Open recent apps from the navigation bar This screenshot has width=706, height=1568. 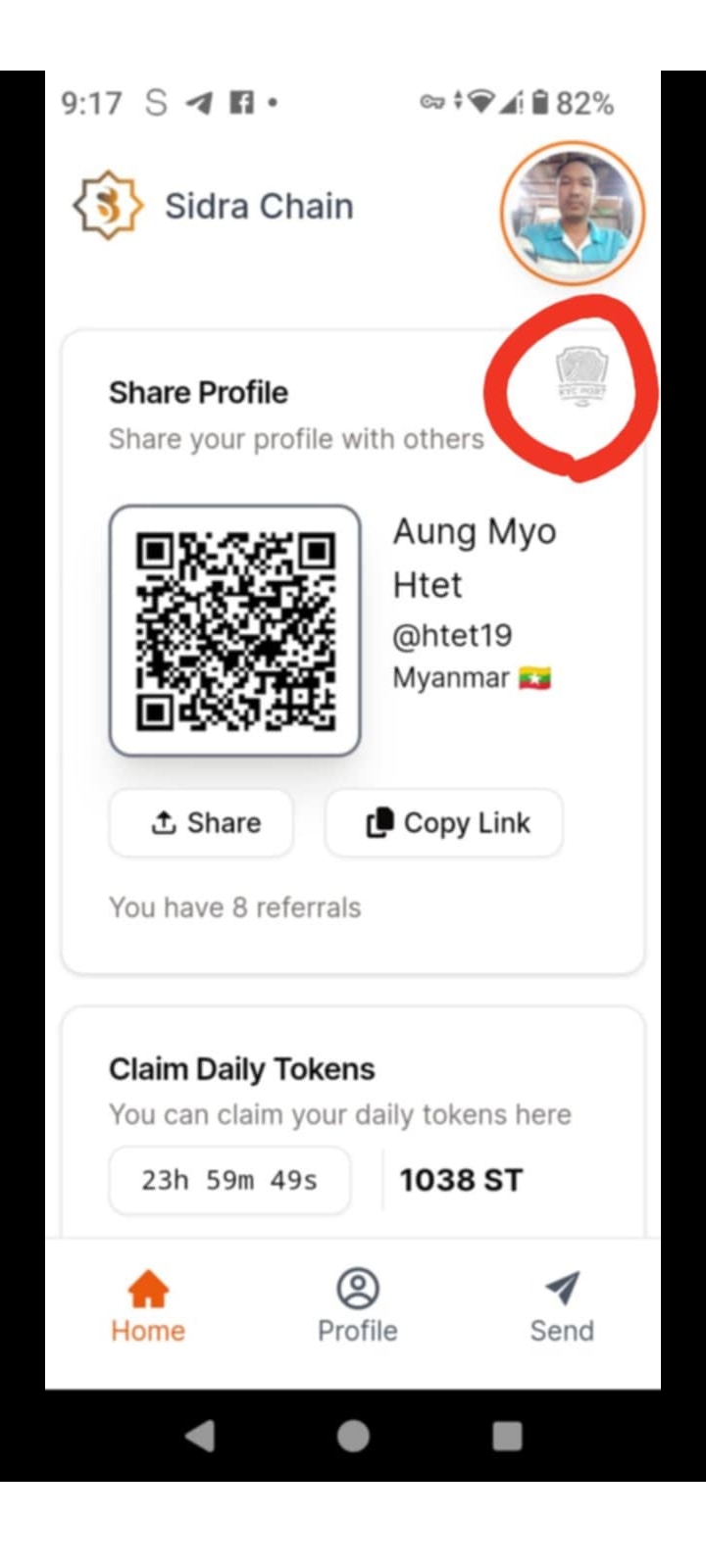pyautogui.click(x=507, y=1436)
